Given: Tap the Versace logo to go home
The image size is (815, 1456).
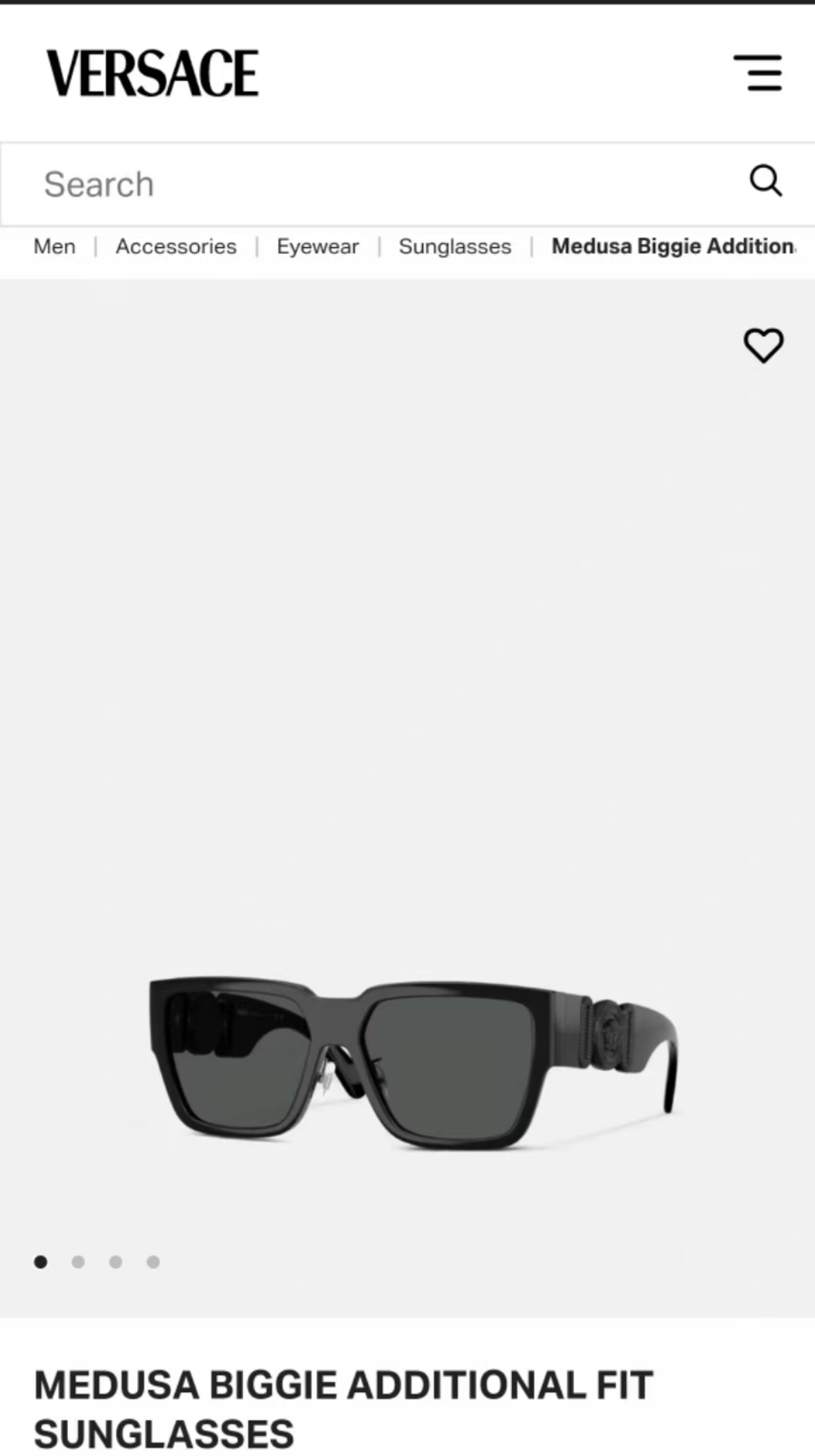Looking at the screenshot, I should [152, 73].
